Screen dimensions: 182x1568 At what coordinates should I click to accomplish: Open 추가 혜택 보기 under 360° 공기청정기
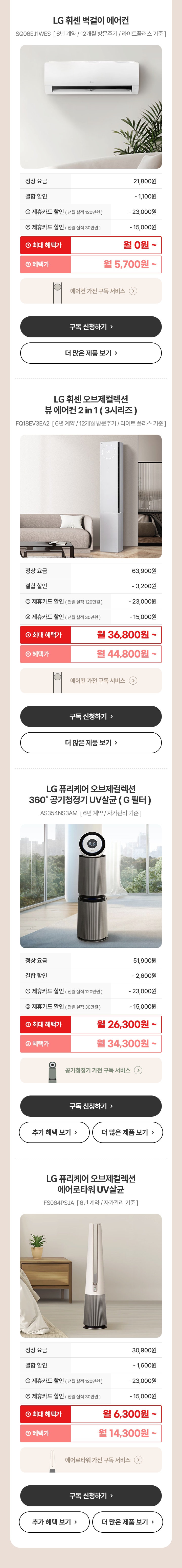coord(55,1132)
